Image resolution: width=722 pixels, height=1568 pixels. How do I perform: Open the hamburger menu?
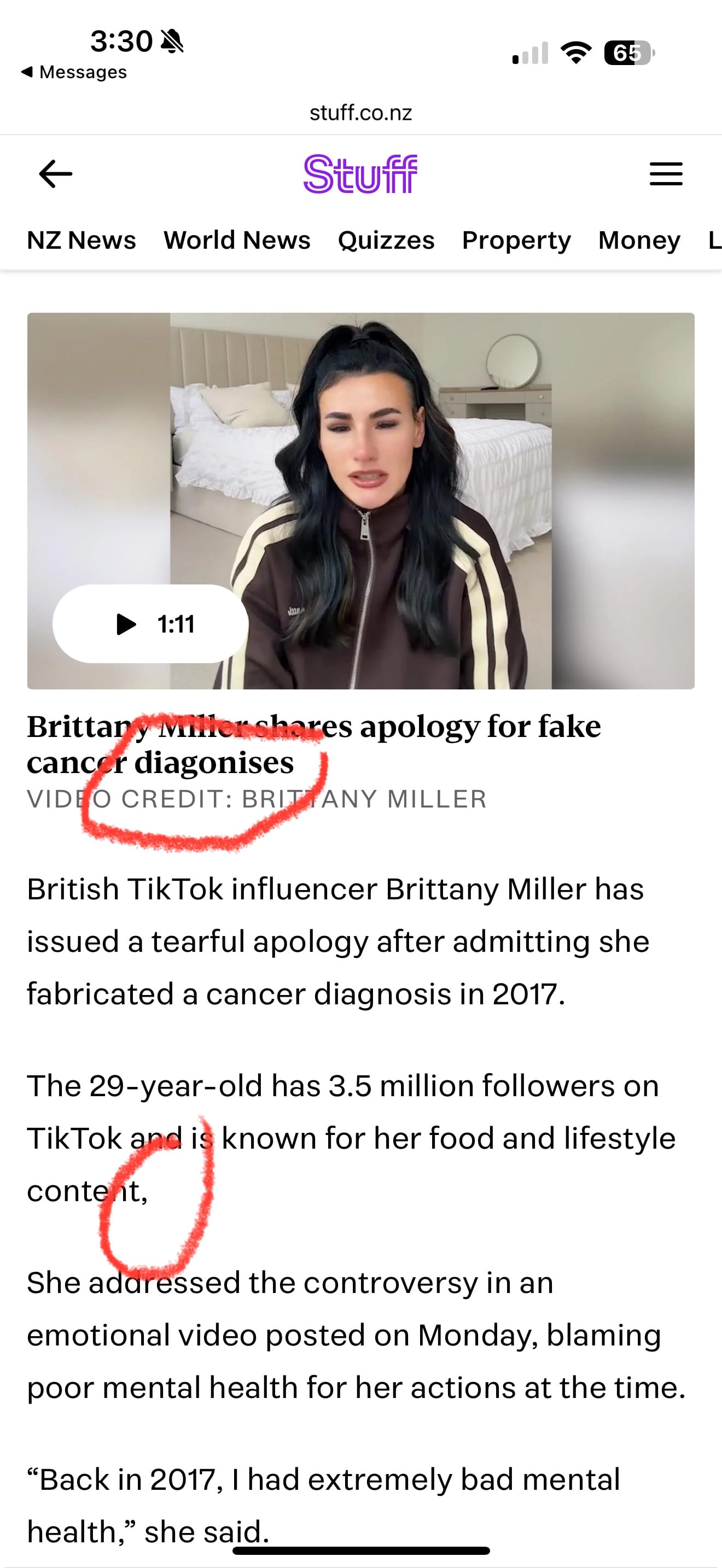click(665, 174)
